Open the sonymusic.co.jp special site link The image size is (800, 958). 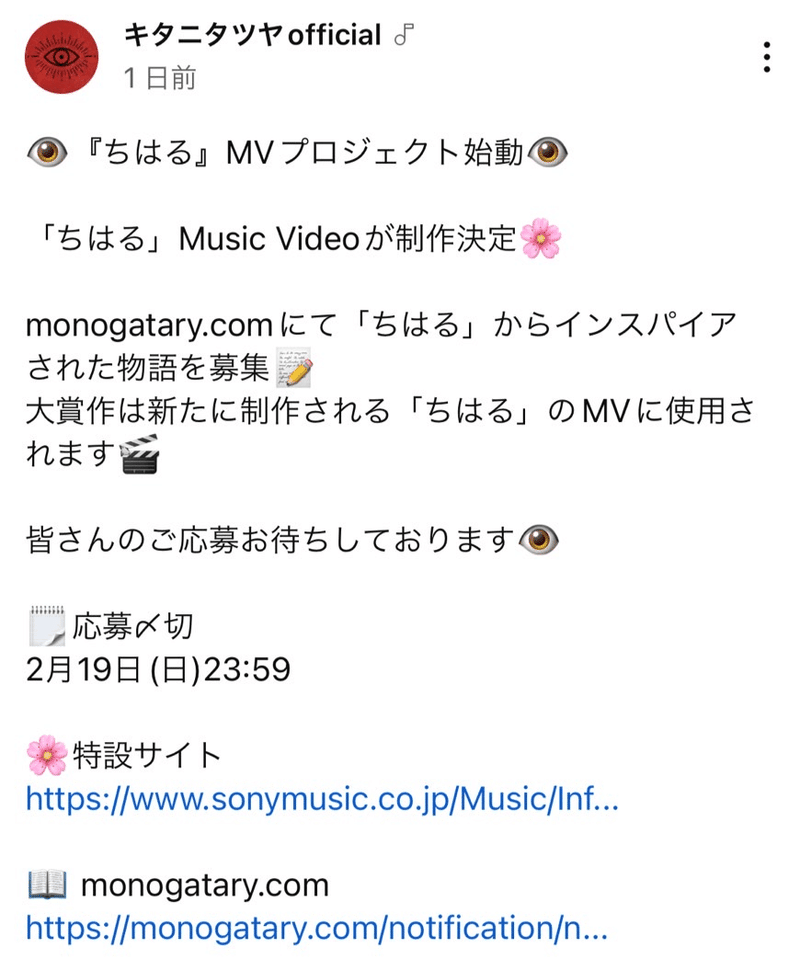[x=322, y=800]
